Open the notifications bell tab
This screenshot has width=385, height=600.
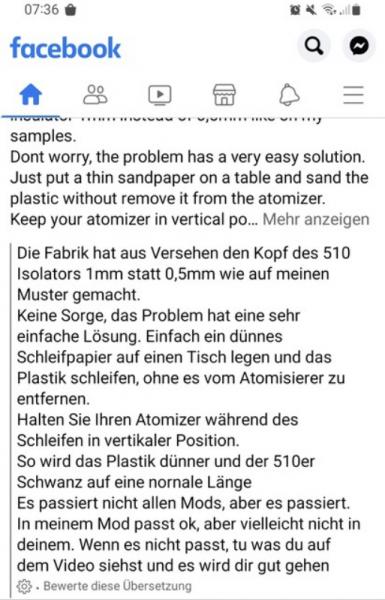click(x=289, y=95)
